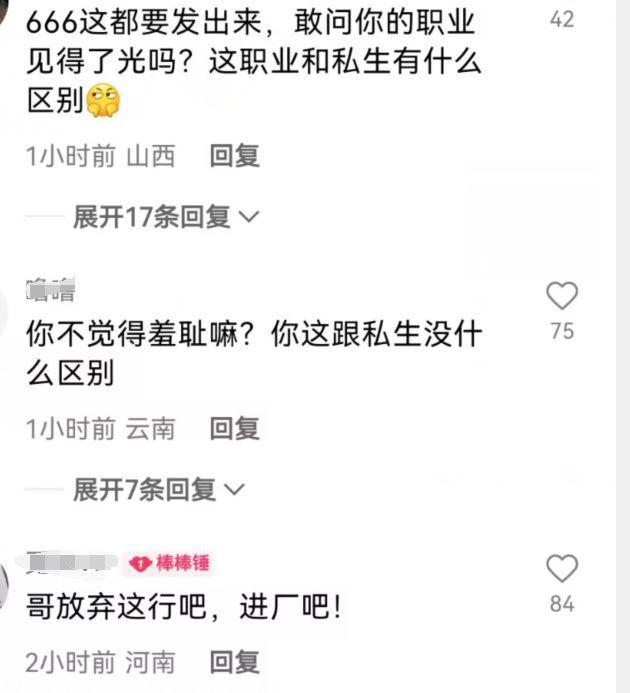The height and width of the screenshot is (693, 630).
Task: Like the comment "你不觉得羞耻嘛"
Action: click(x=562, y=296)
